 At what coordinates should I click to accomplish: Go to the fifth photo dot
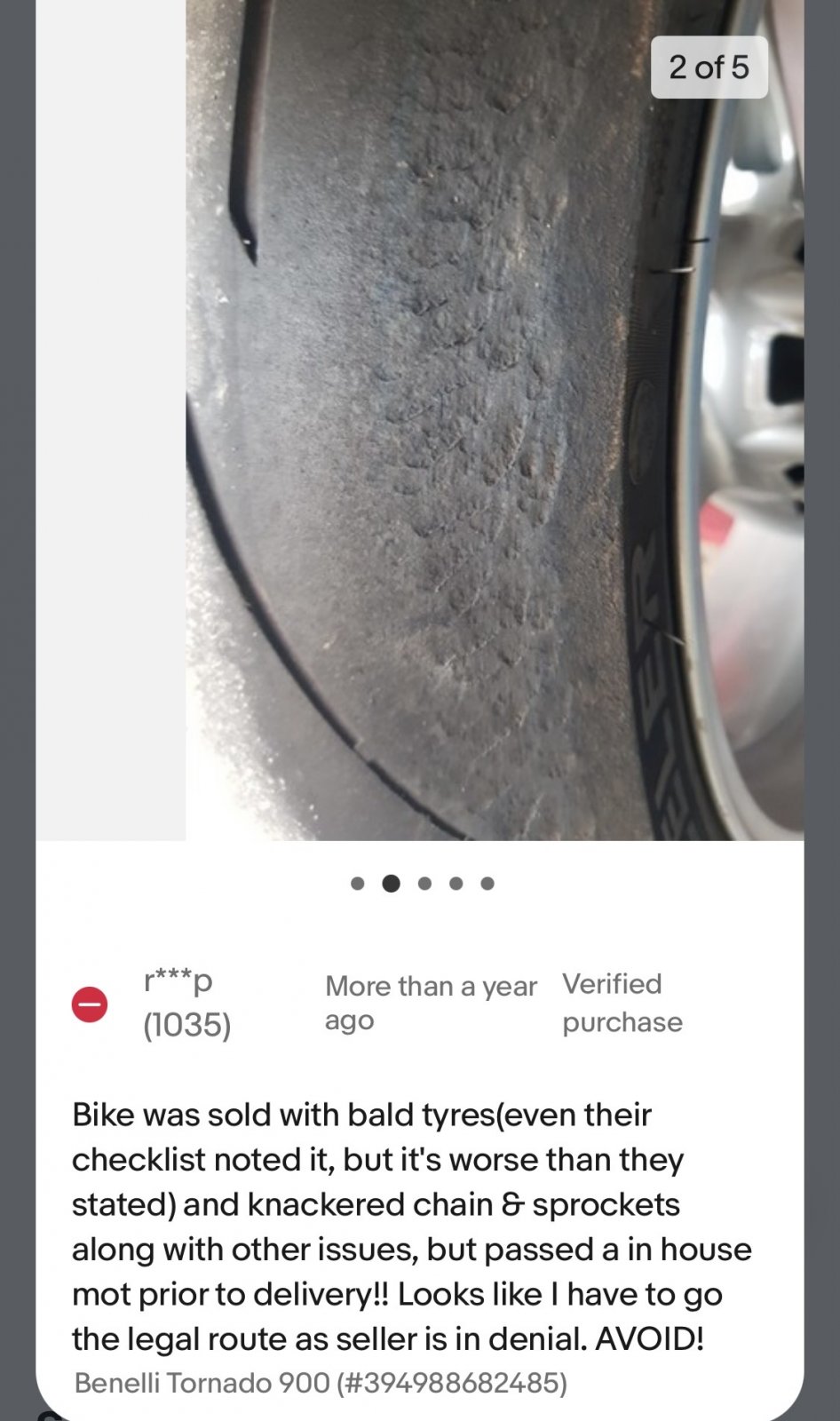(x=487, y=884)
